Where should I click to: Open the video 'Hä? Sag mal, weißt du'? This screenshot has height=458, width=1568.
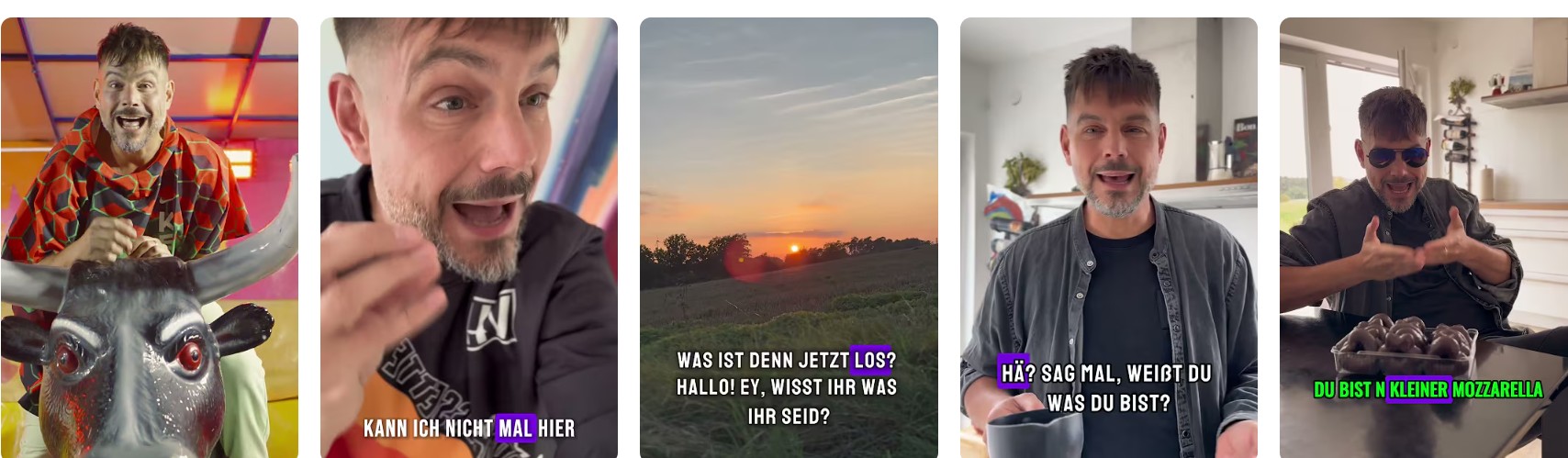pos(1108,237)
